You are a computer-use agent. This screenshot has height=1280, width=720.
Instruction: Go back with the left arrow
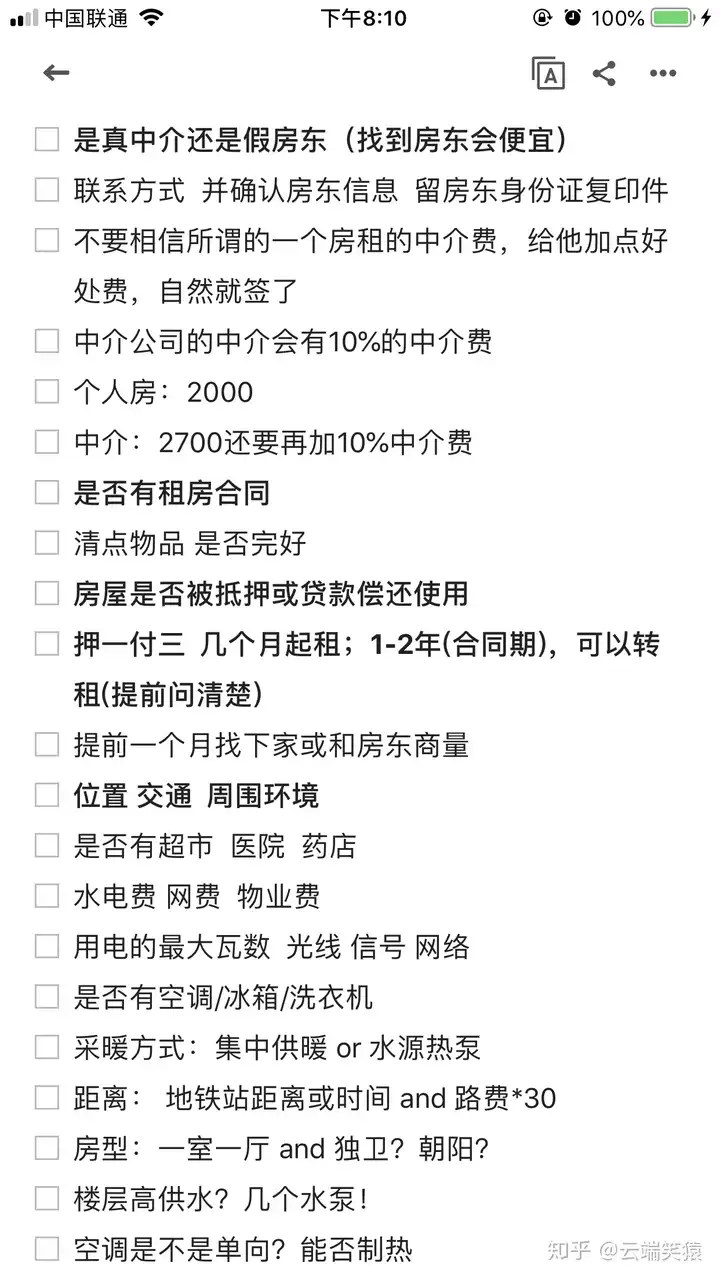pos(56,73)
